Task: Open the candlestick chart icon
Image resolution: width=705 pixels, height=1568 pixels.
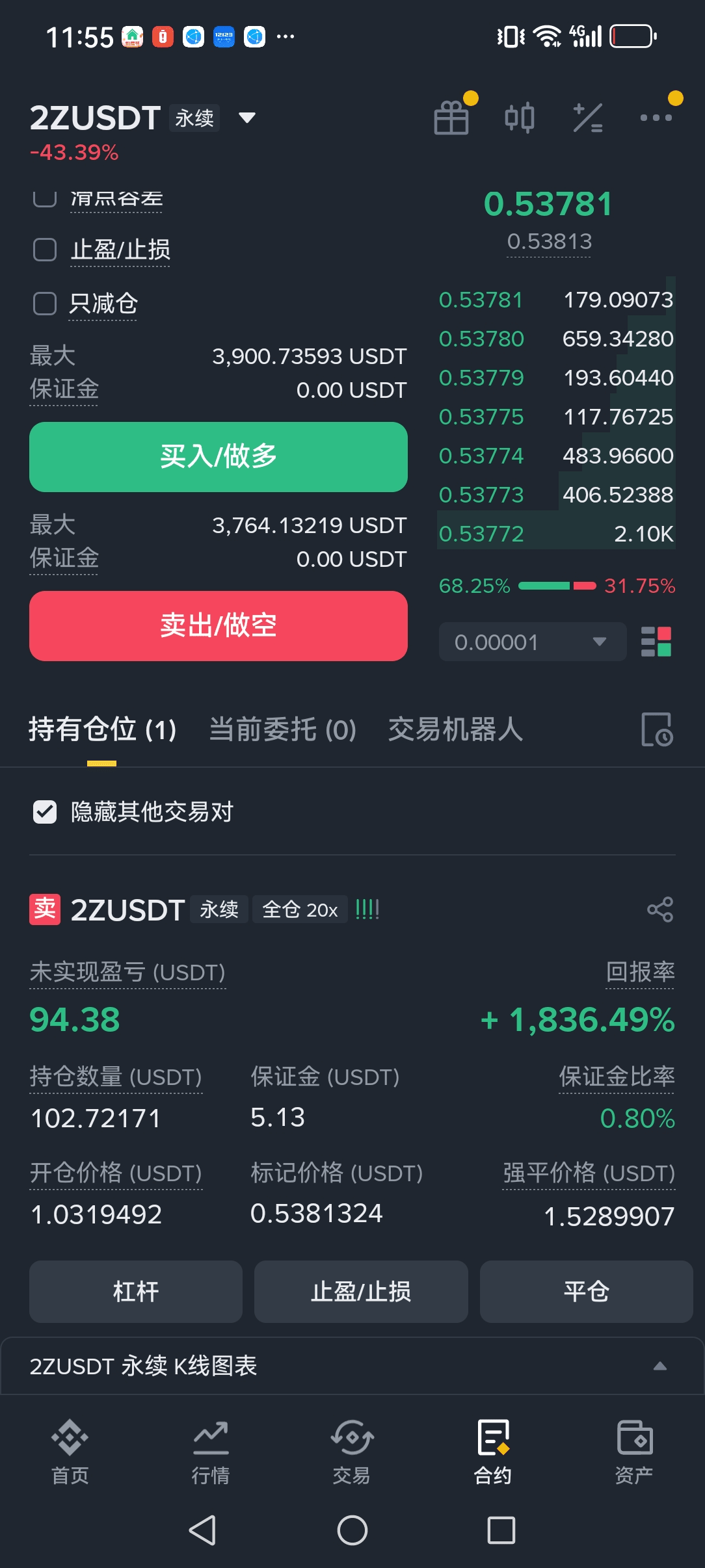Action: (520, 118)
